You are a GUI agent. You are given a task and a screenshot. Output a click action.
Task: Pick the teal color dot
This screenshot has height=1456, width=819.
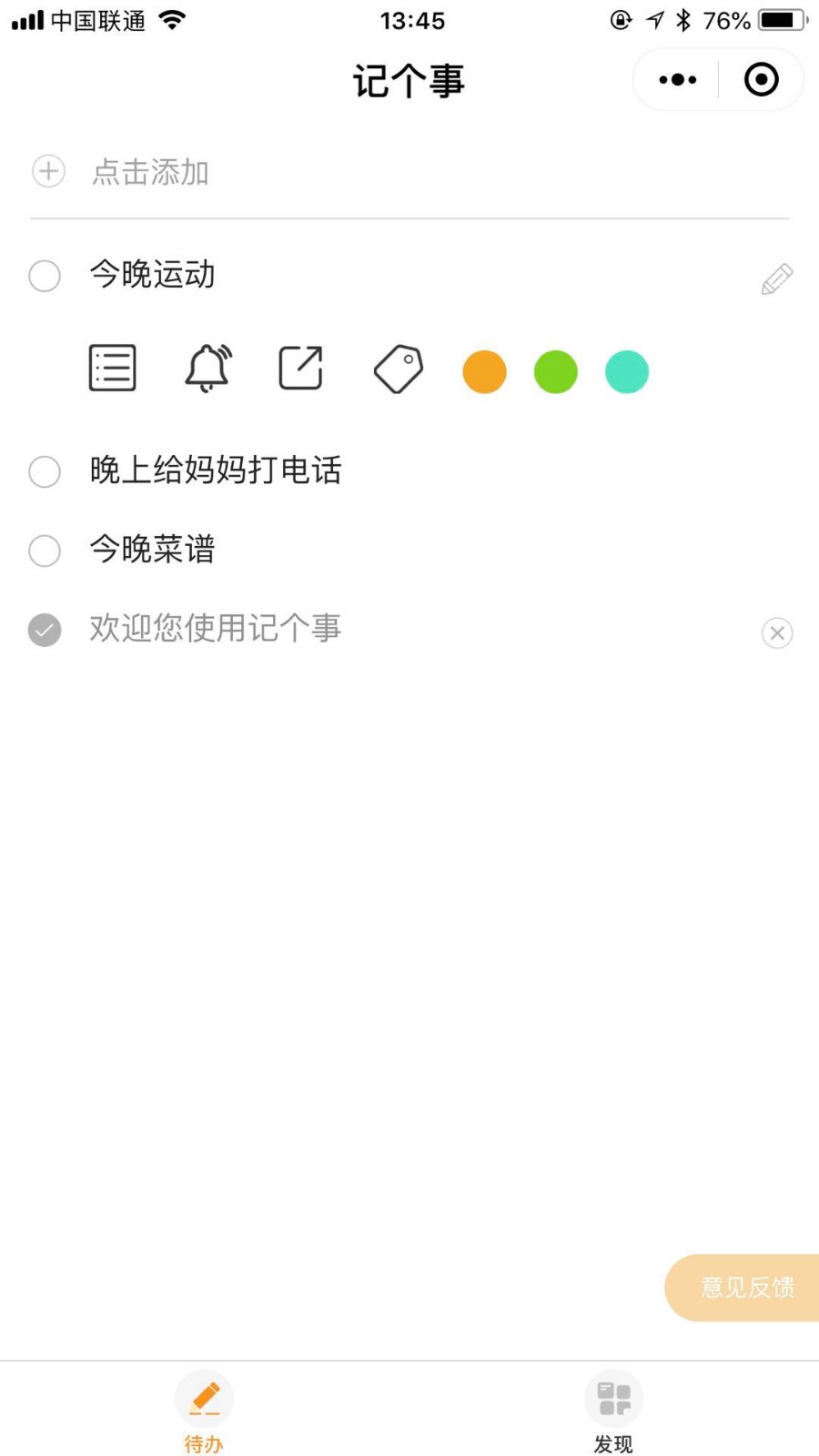click(626, 371)
